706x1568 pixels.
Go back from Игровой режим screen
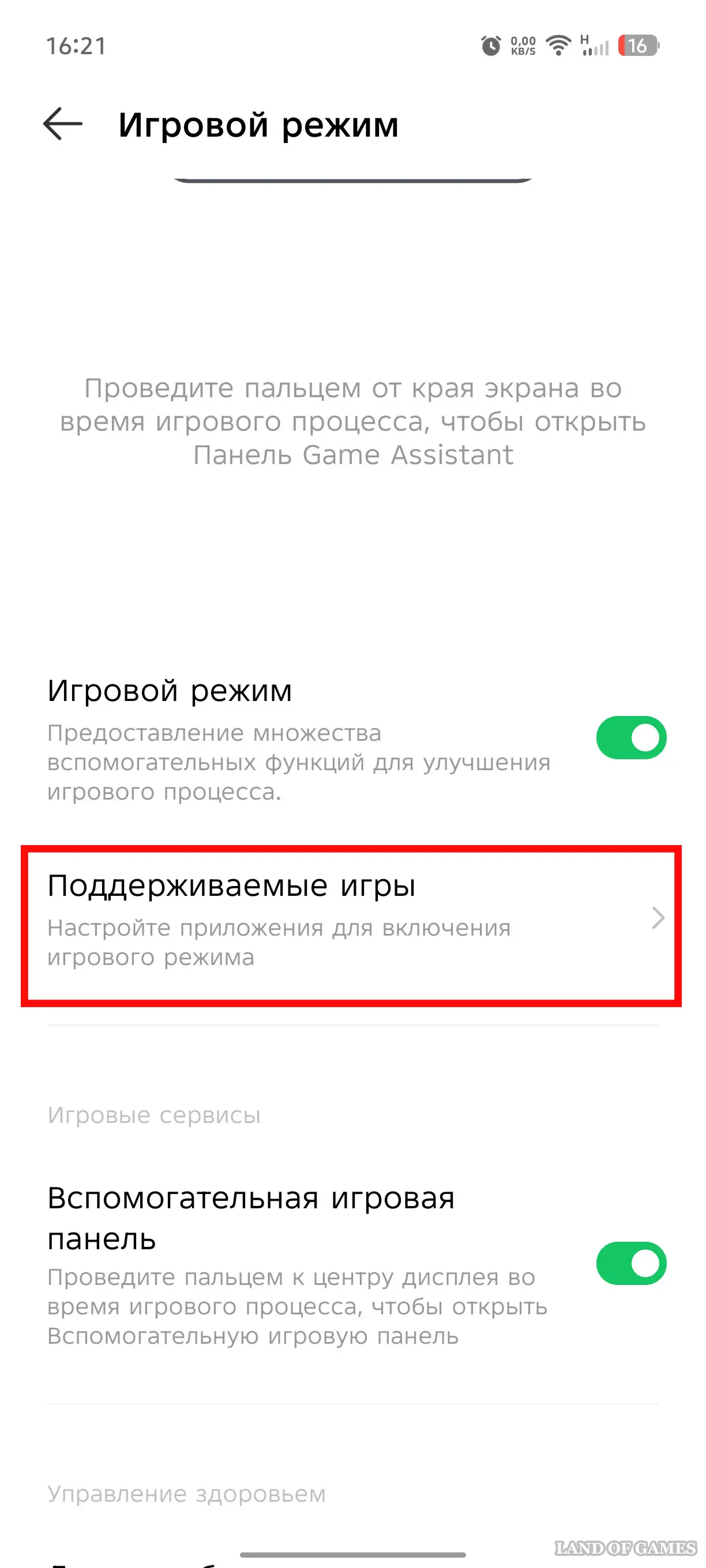point(63,124)
